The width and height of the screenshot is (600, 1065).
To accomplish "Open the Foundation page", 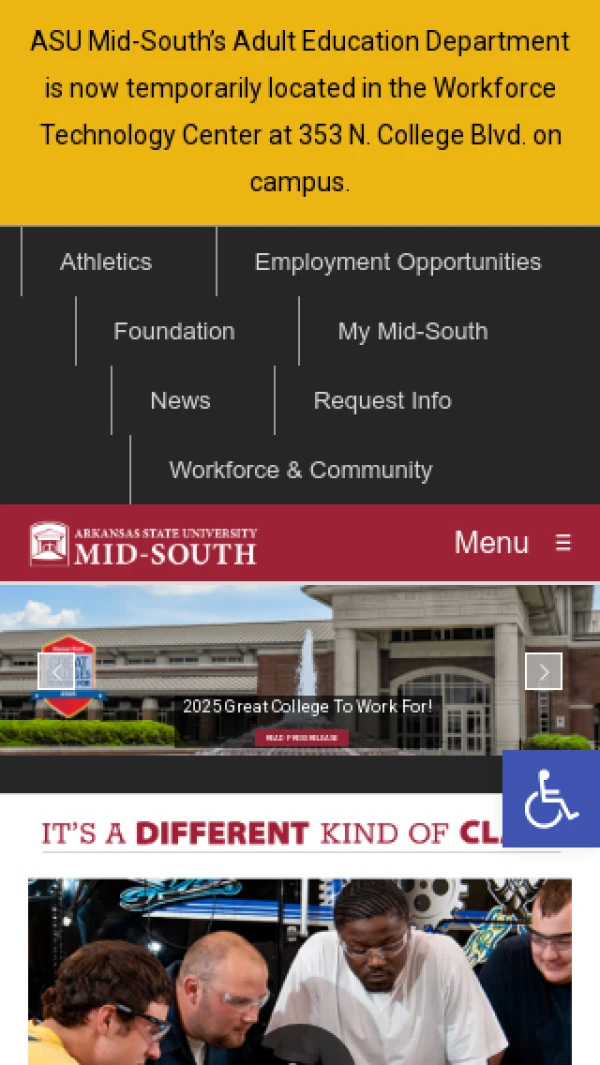I will 174,331.
